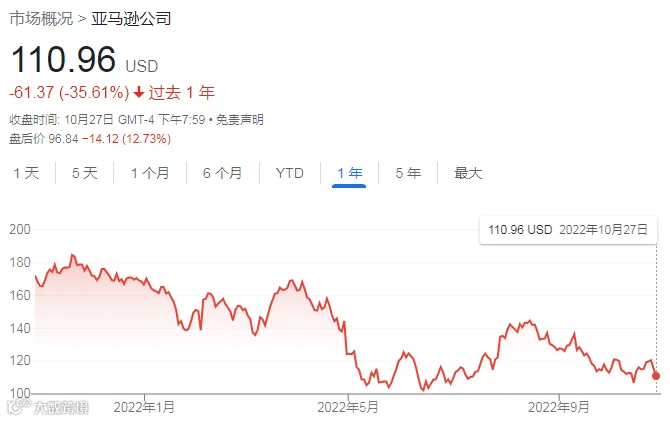Show the 1个月 chart
This screenshot has height=421, width=670.
click(x=150, y=173)
